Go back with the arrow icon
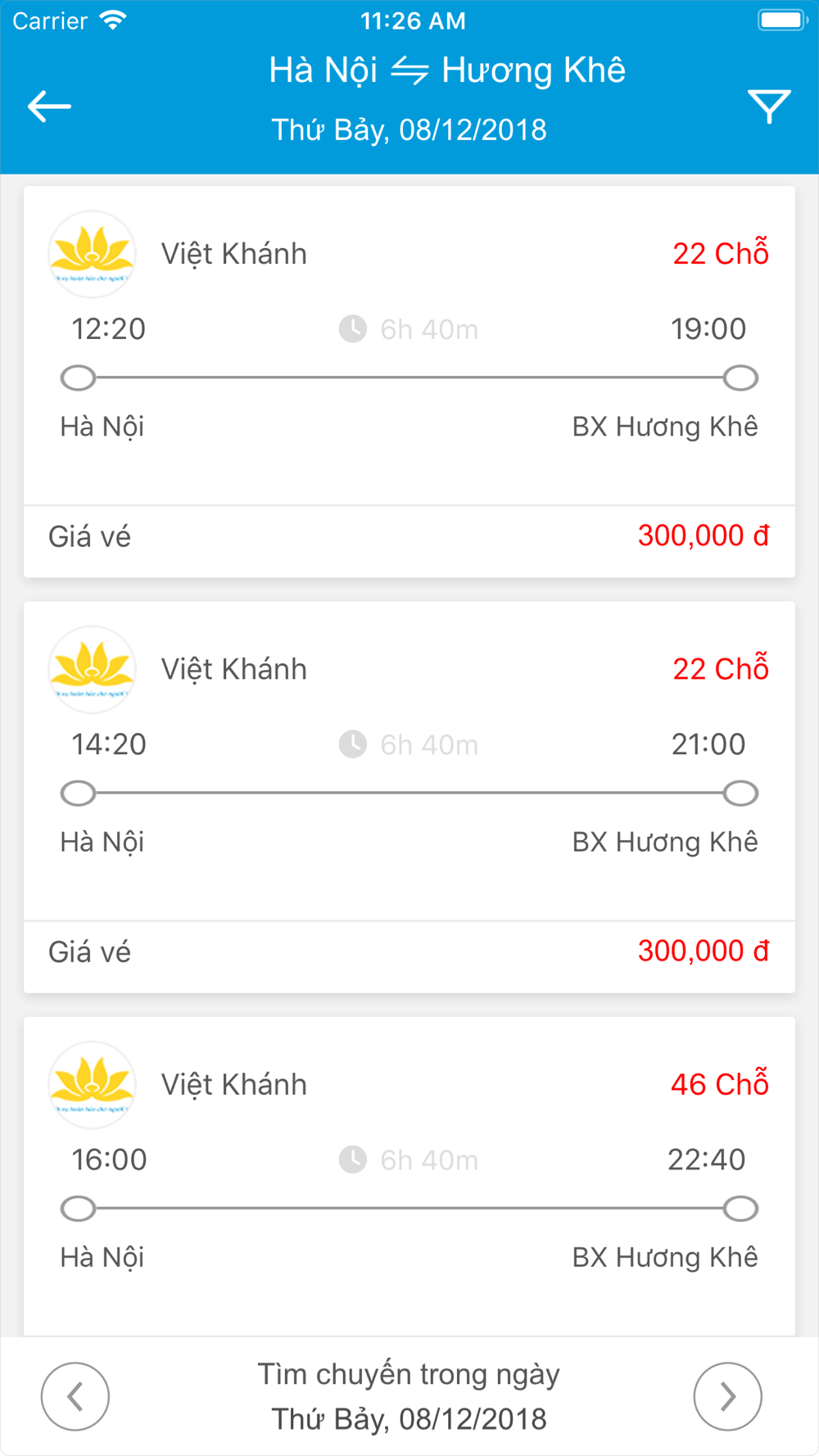 coord(49,106)
